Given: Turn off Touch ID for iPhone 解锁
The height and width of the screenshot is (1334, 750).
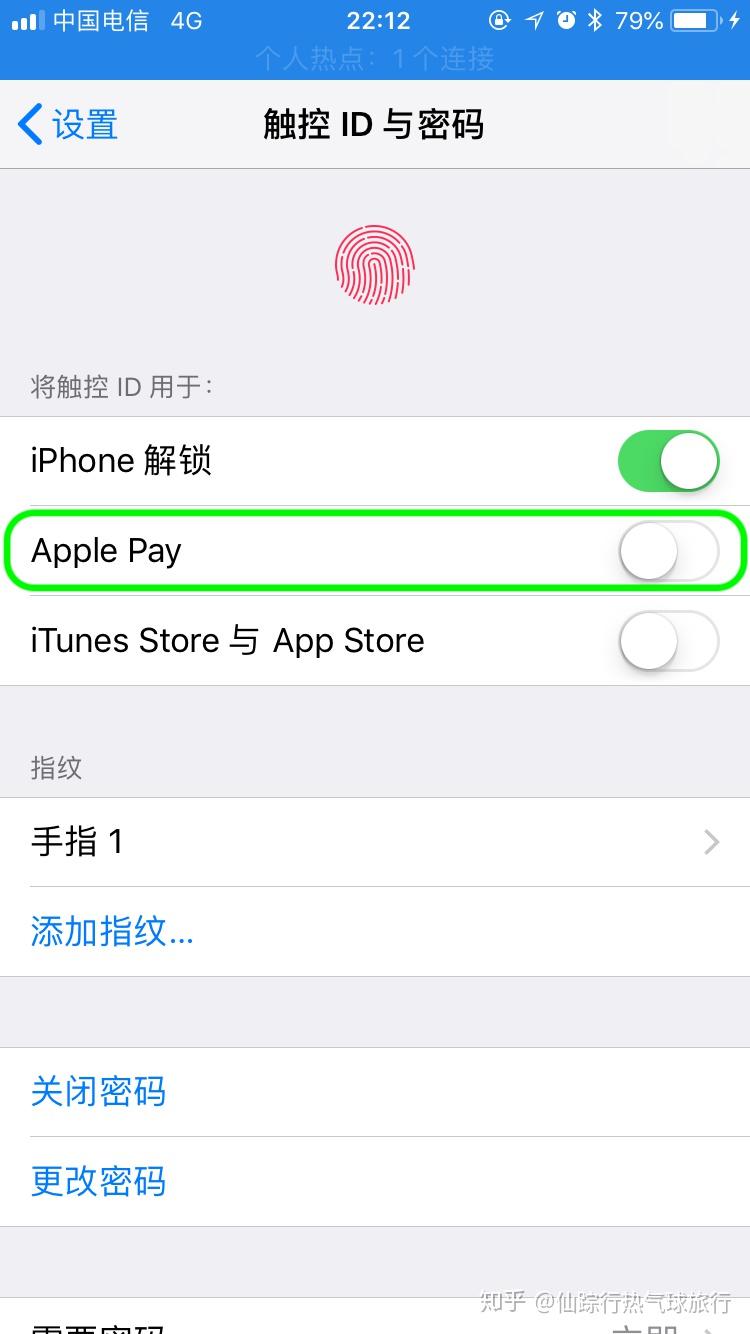Looking at the screenshot, I should [668, 461].
